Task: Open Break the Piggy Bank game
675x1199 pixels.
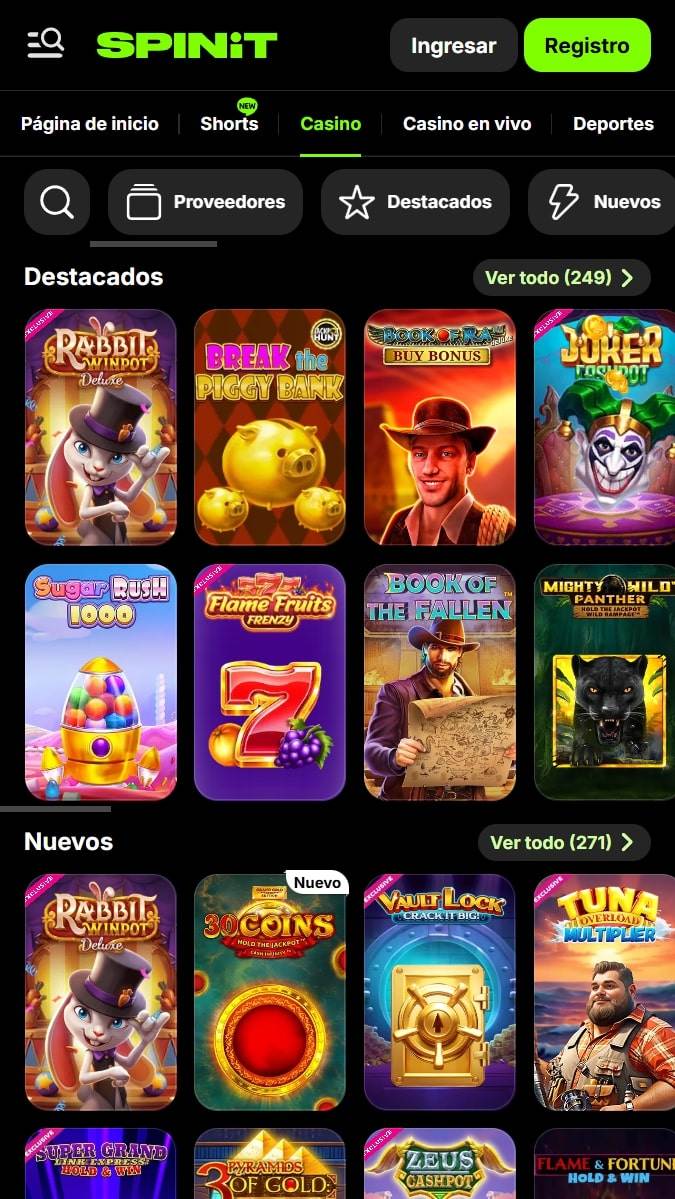Action: (270, 427)
